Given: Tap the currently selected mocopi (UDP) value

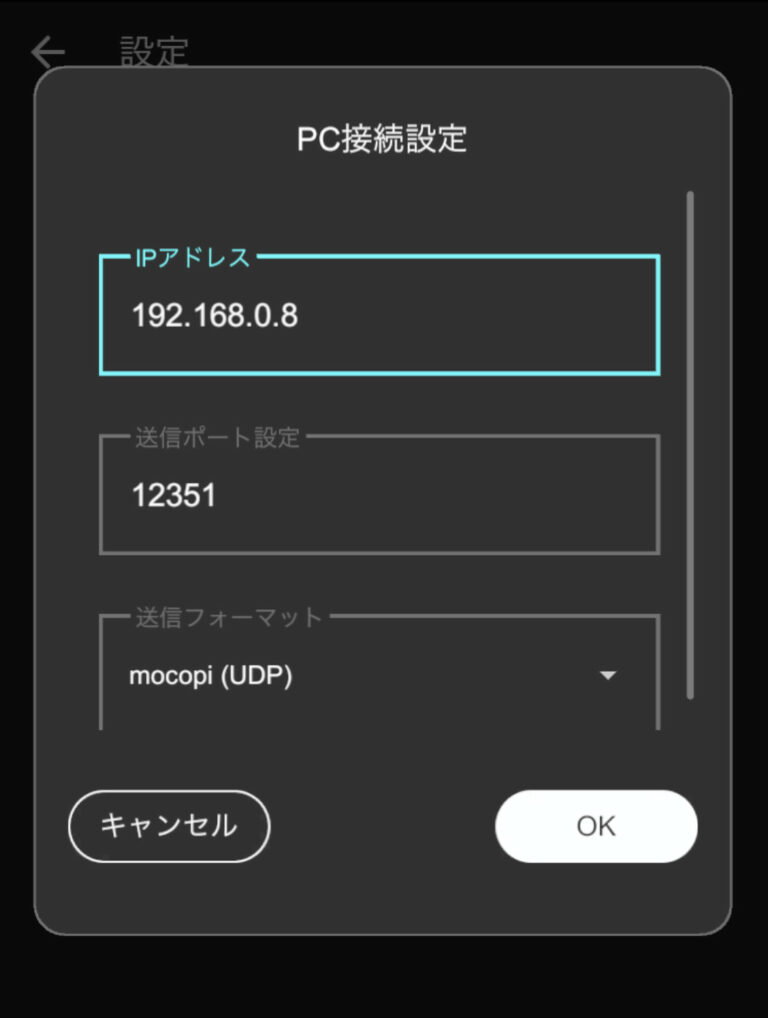Looking at the screenshot, I should (208, 676).
